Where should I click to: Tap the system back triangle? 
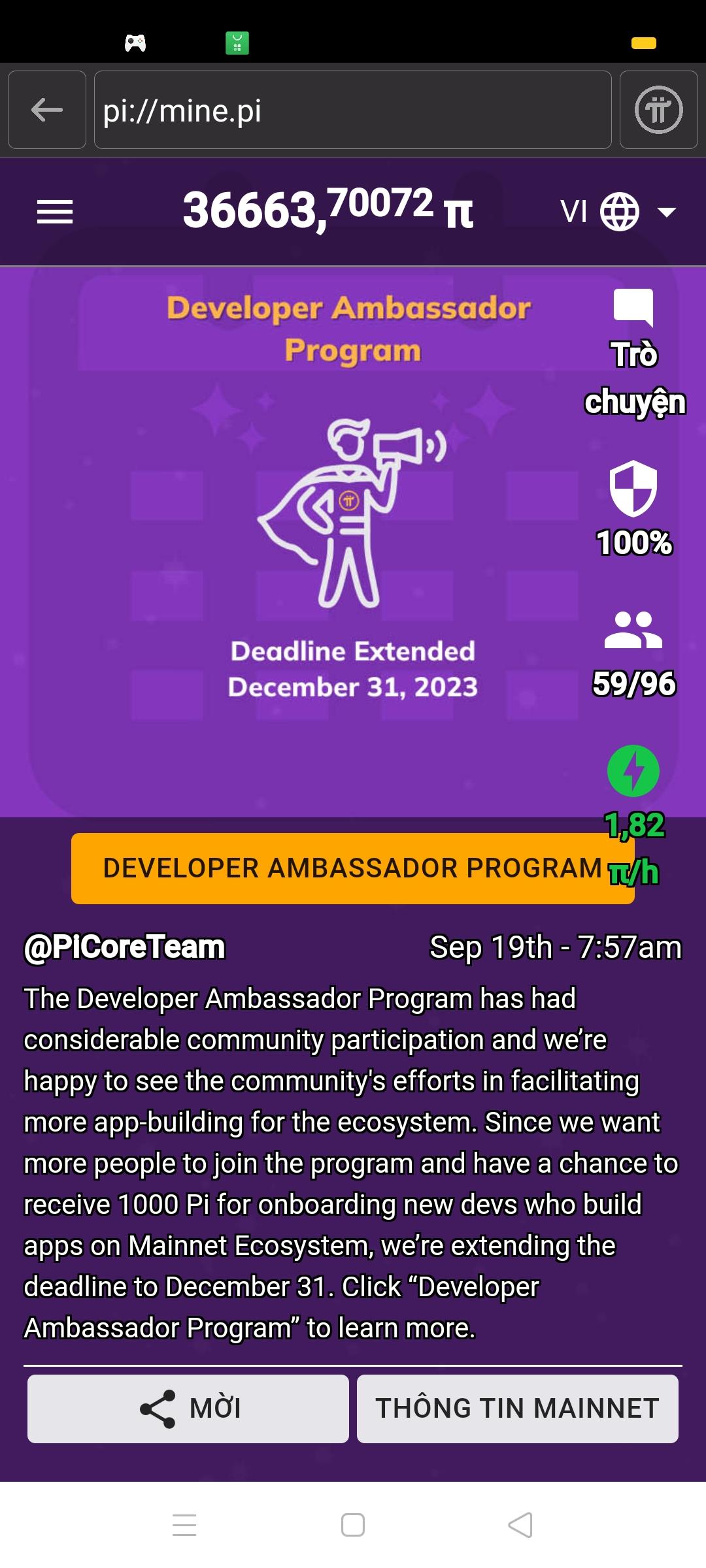point(521,1525)
